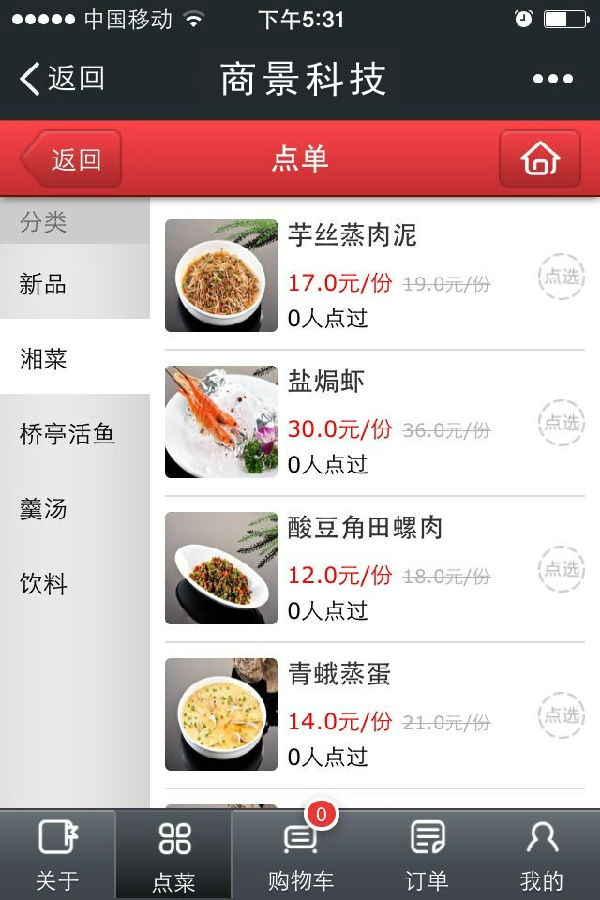Image resolution: width=600 pixels, height=900 pixels.
Task: Choose 青蛾蒸蛋 via its 点选 button
Action: click(x=561, y=715)
